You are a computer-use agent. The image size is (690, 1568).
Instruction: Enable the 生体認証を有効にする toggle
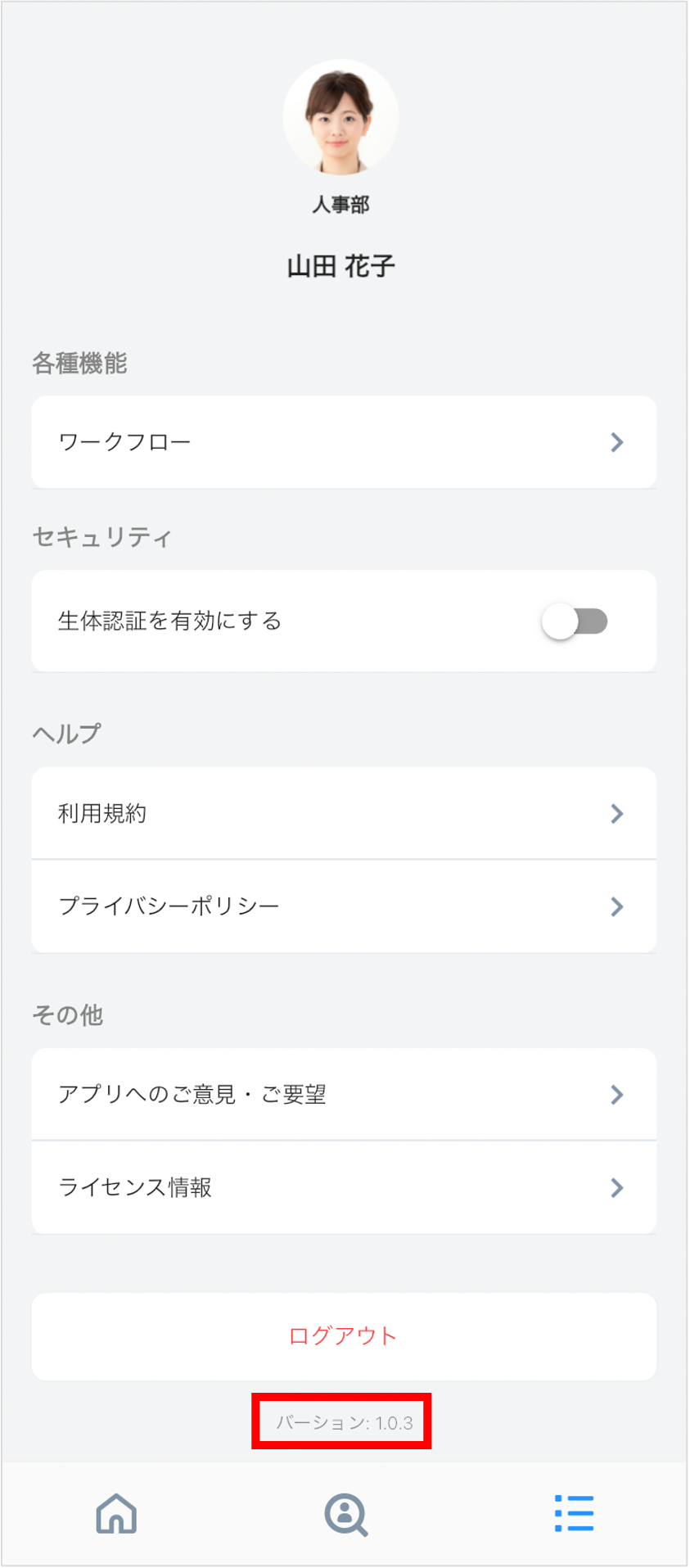578,621
